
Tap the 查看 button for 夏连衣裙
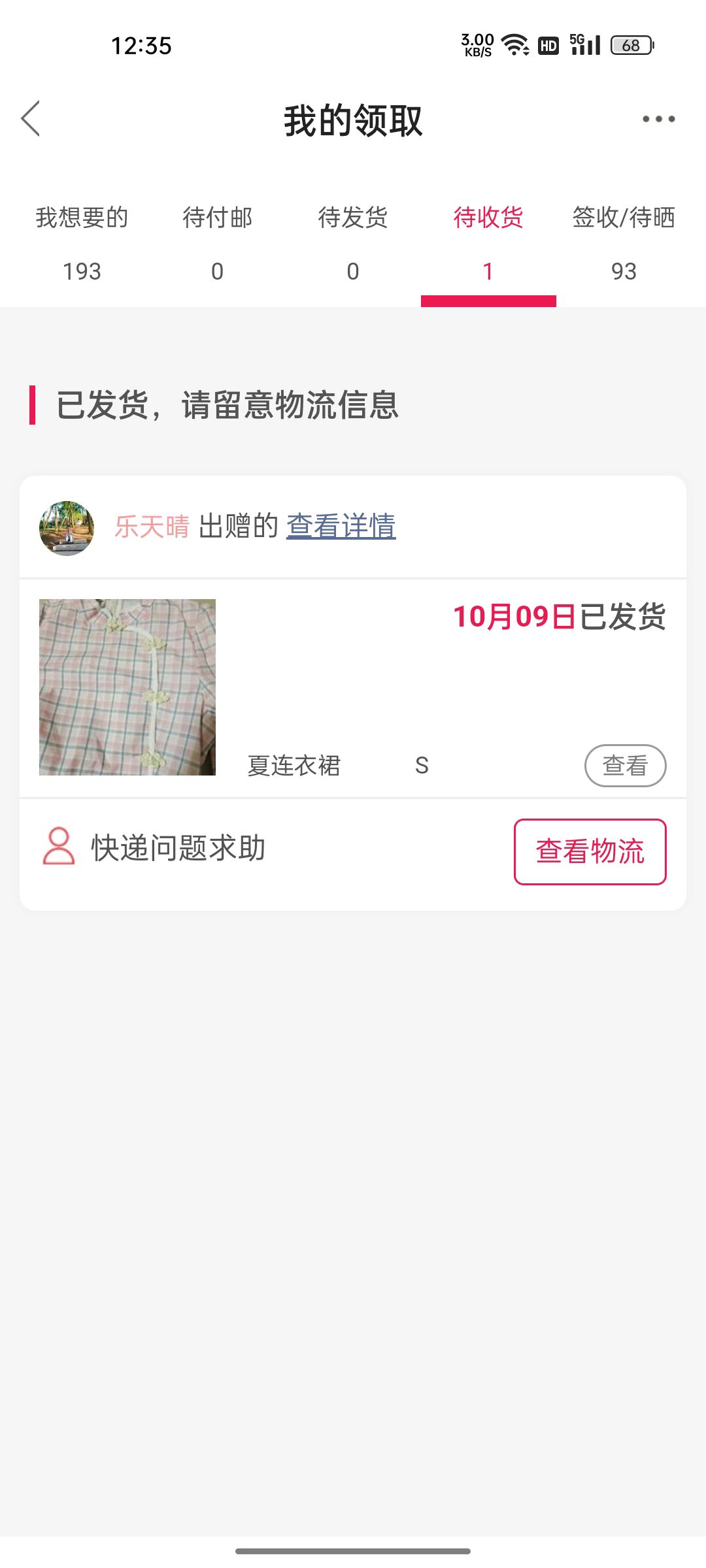pyautogui.click(x=626, y=766)
